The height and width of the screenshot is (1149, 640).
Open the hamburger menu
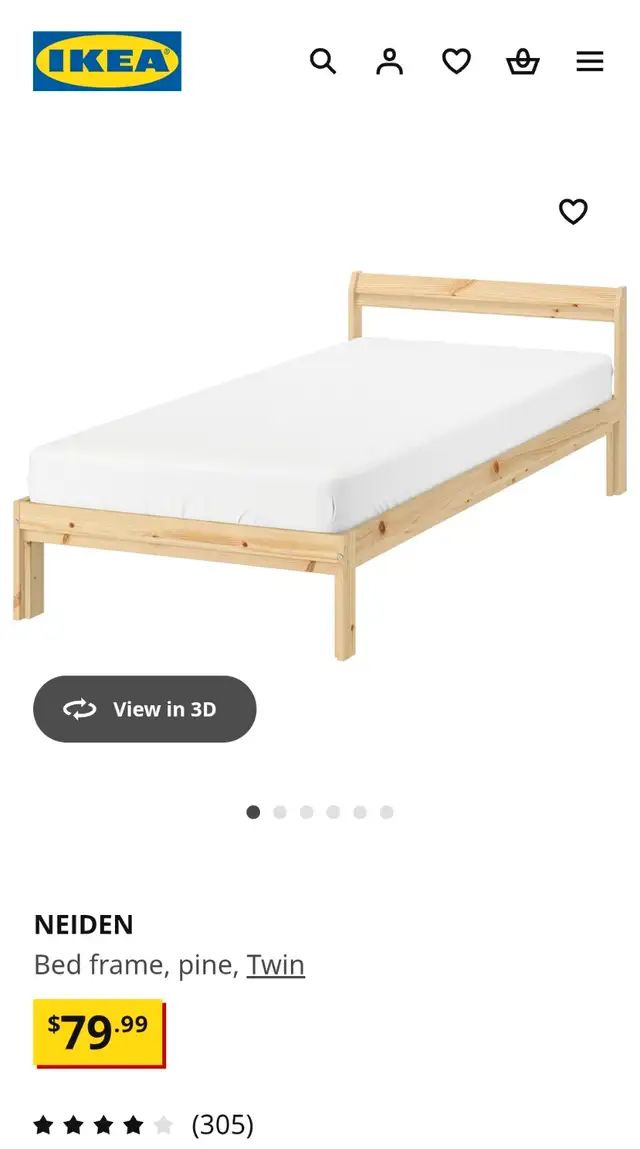589,62
